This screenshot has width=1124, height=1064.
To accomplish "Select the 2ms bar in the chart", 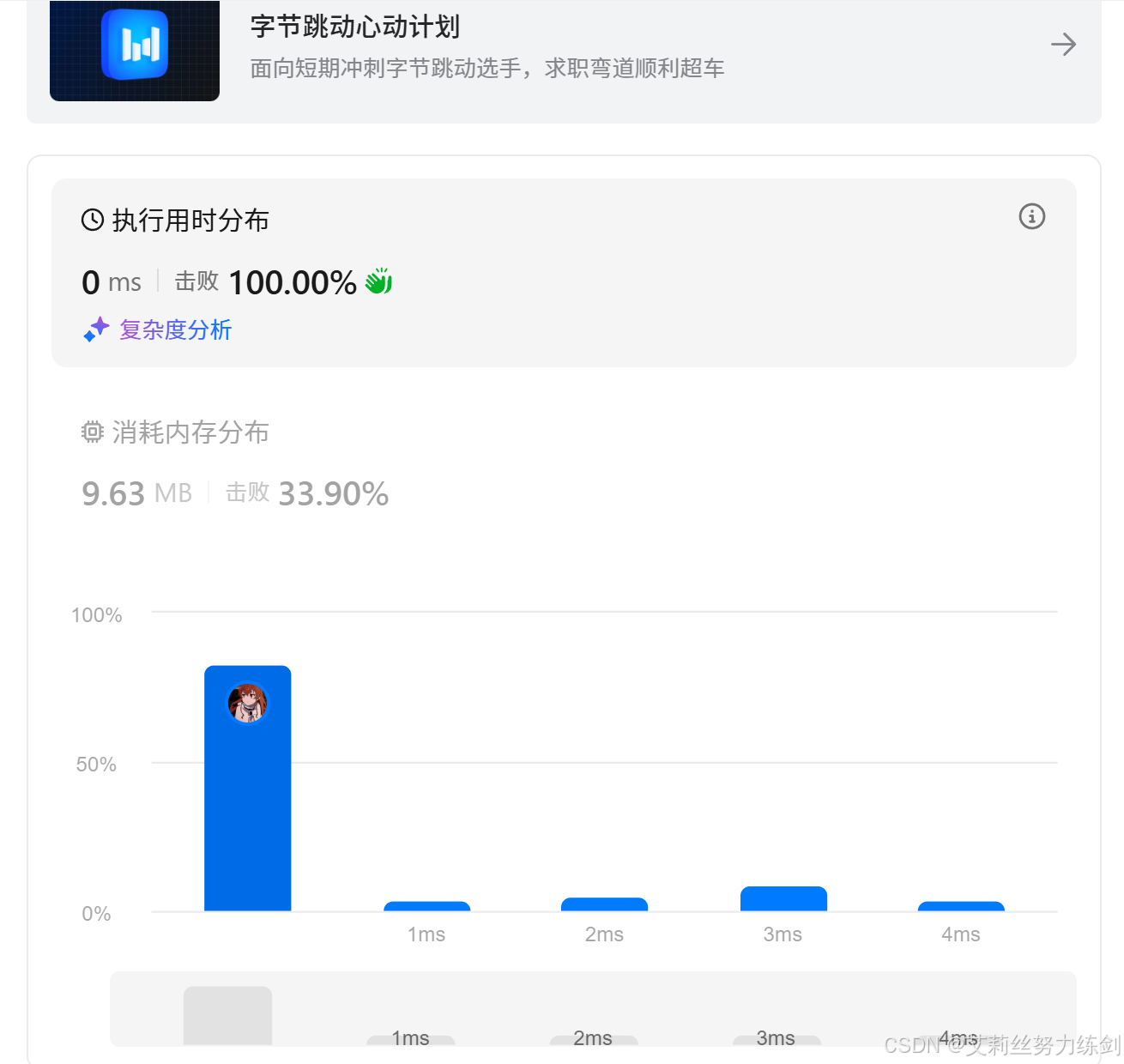I will click(x=604, y=904).
